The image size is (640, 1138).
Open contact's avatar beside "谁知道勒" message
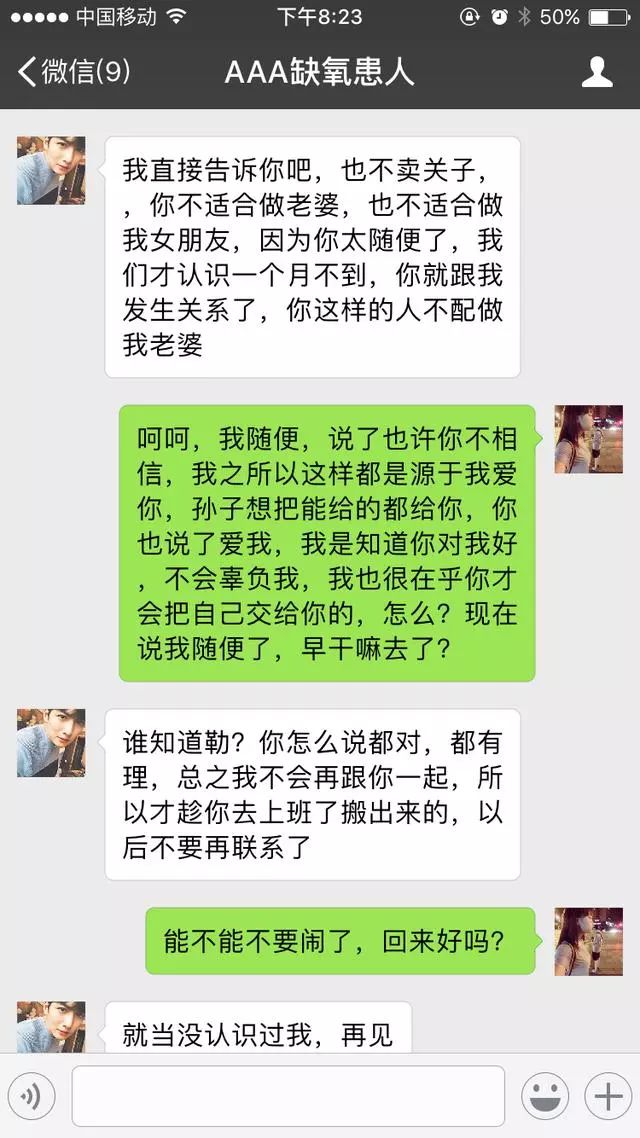click(x=51, y=743)
